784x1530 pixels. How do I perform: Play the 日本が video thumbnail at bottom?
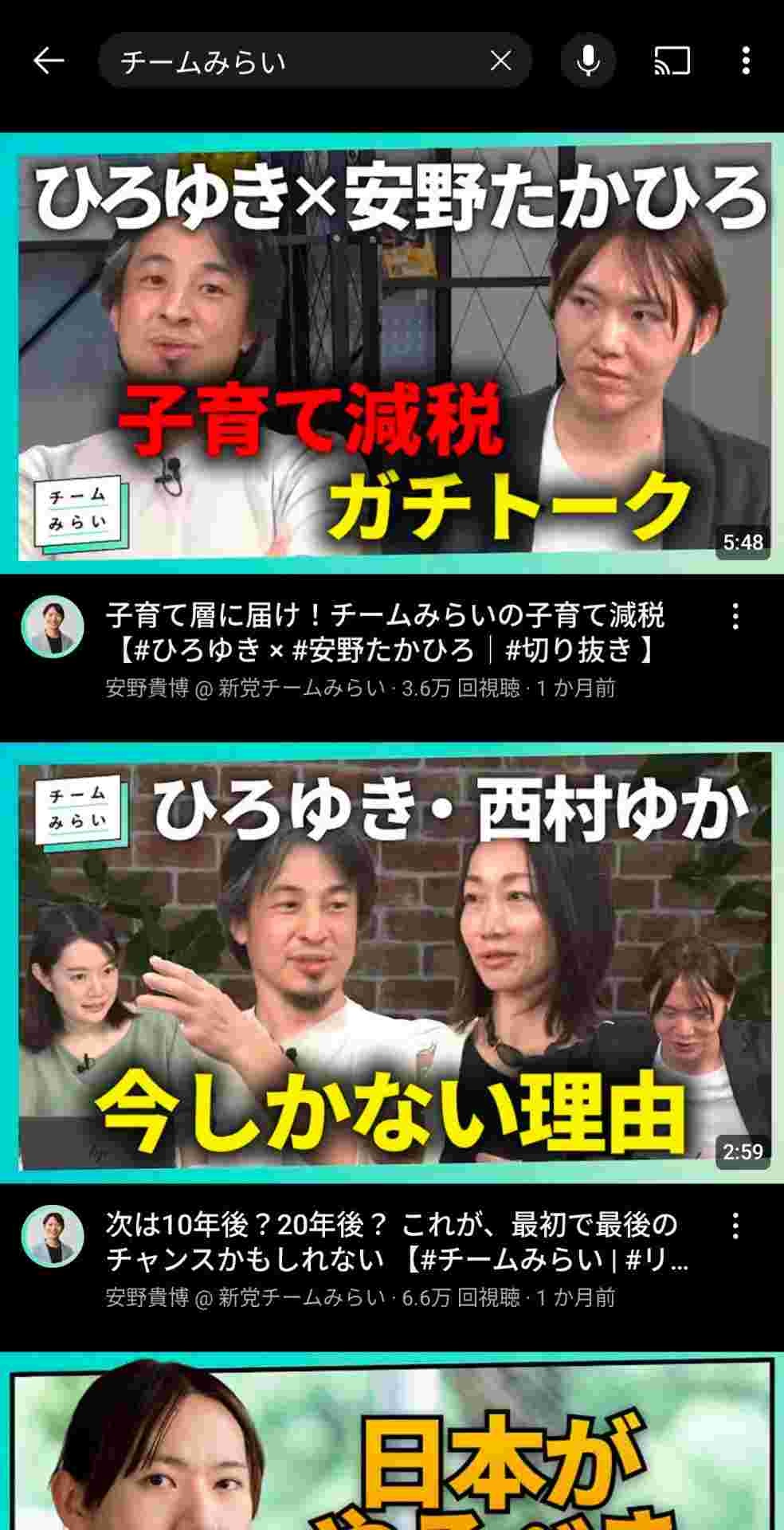click(x=392, y=1442)
